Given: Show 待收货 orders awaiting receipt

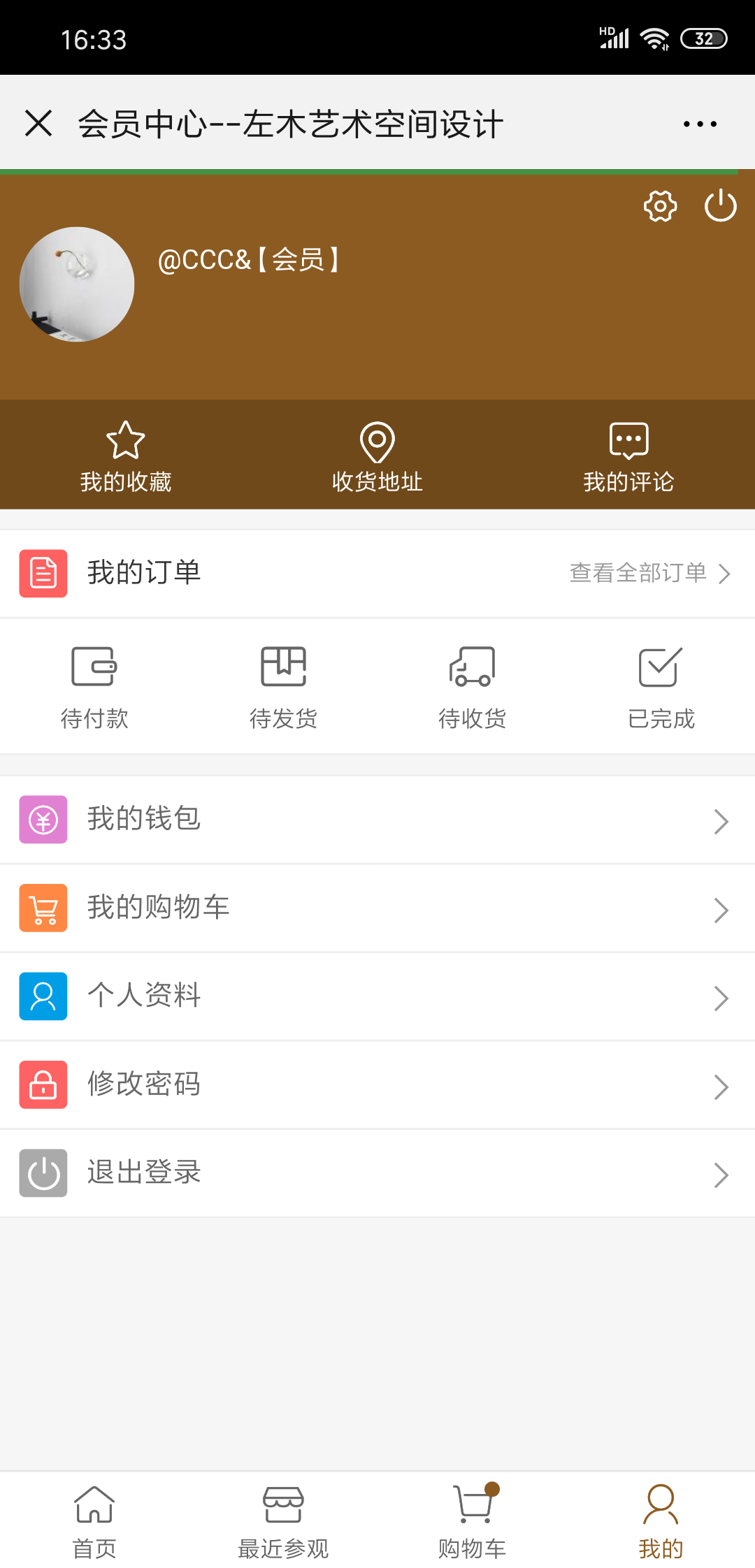Looking at the screenshot, I should point(472,688).
